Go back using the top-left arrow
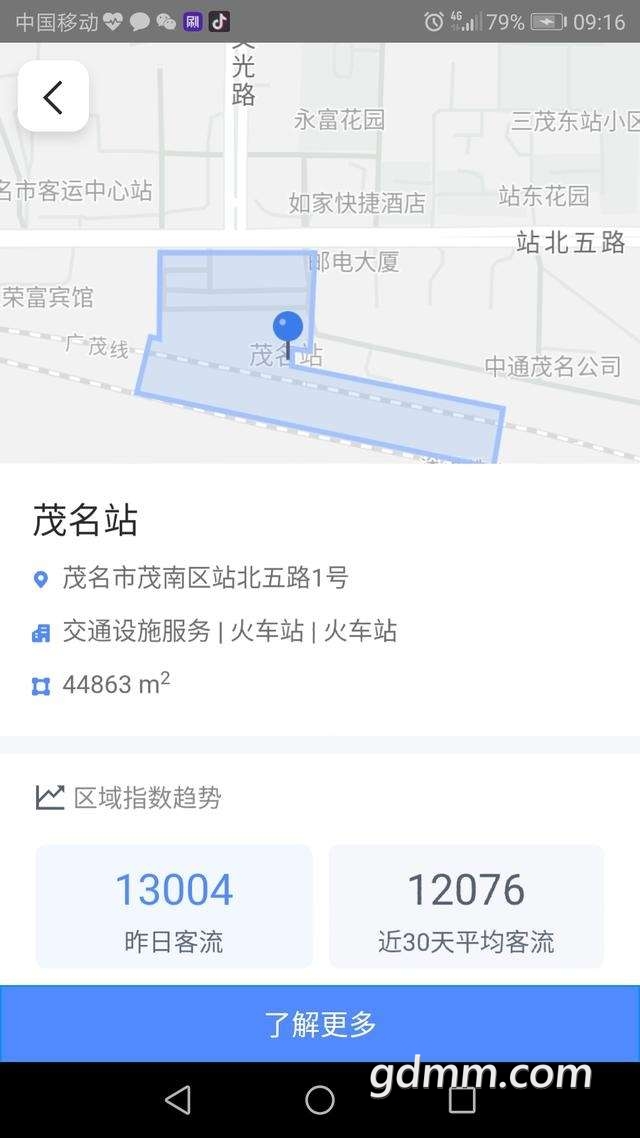The height and width of the screenshot is (1138, 640). click(x=53, y=96)
